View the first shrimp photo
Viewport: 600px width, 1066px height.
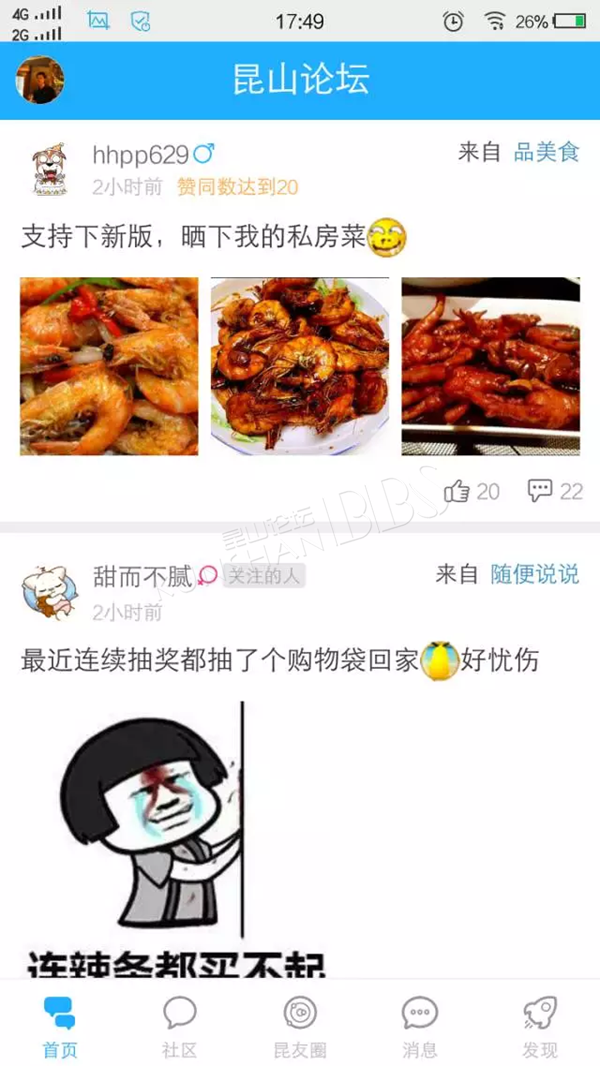coord(109,366)
